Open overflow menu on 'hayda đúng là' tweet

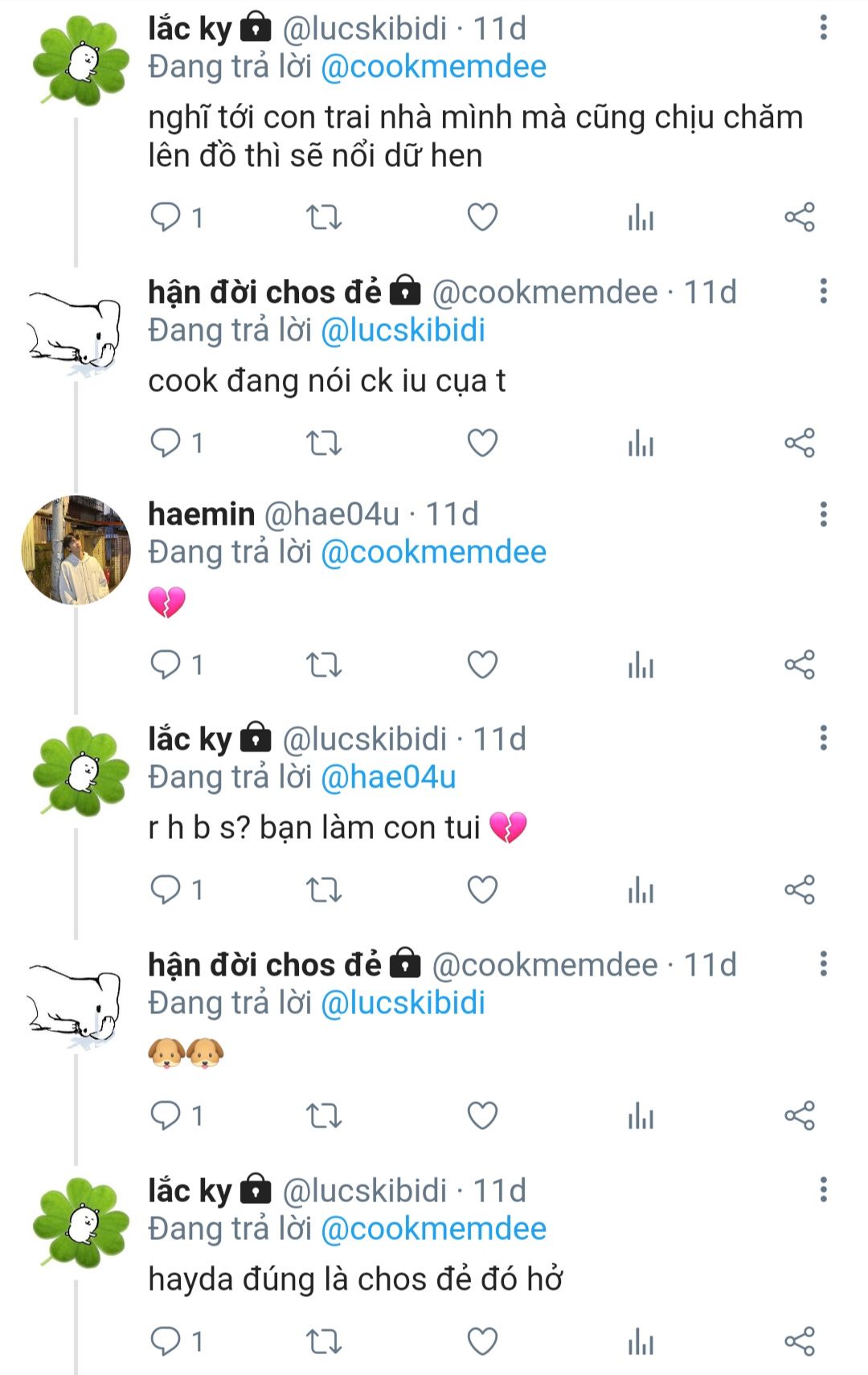pos(823,1189)
